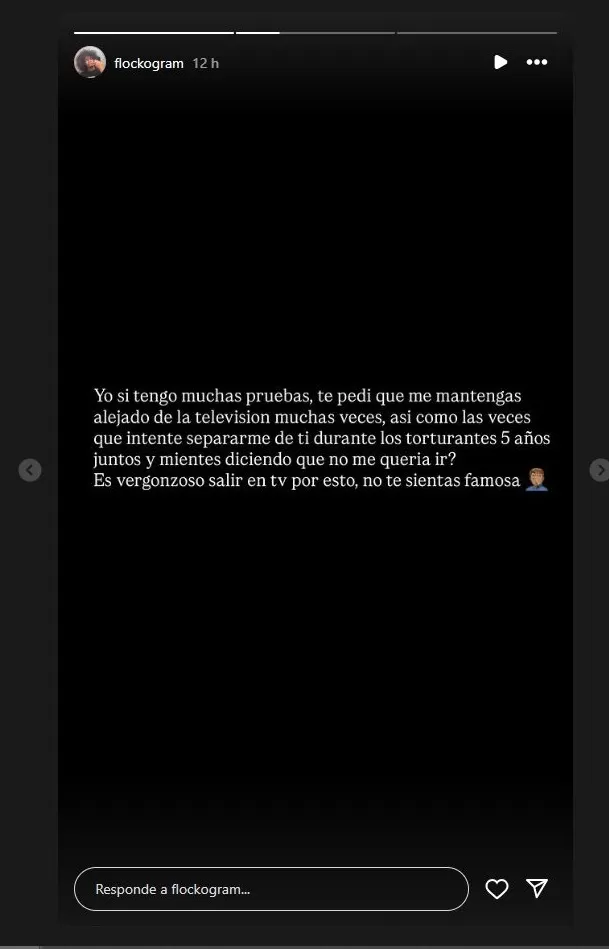Screen dimensions: 609x949
Task: Open flockogram's profile picture
Action: click(90, 62)
